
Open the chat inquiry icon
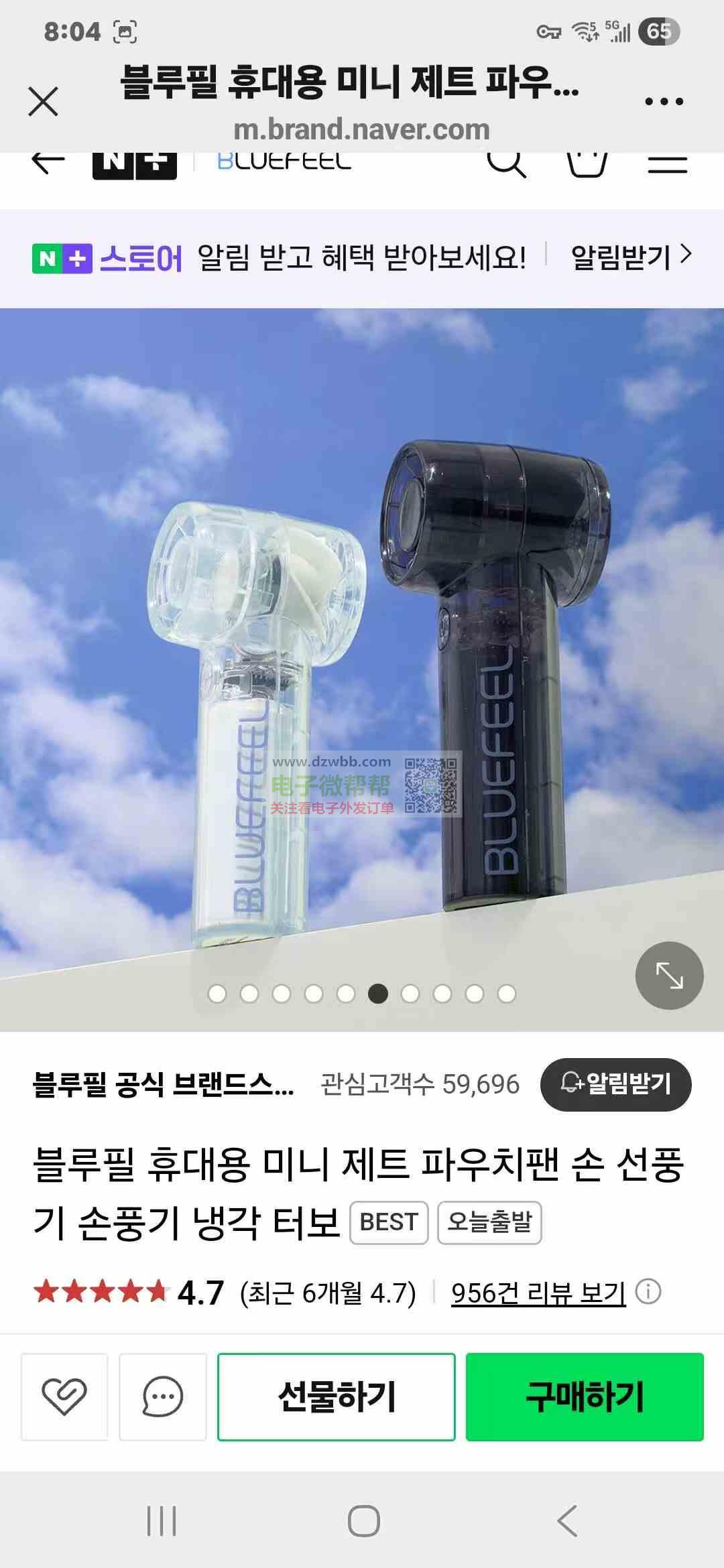coord(163,1396)
